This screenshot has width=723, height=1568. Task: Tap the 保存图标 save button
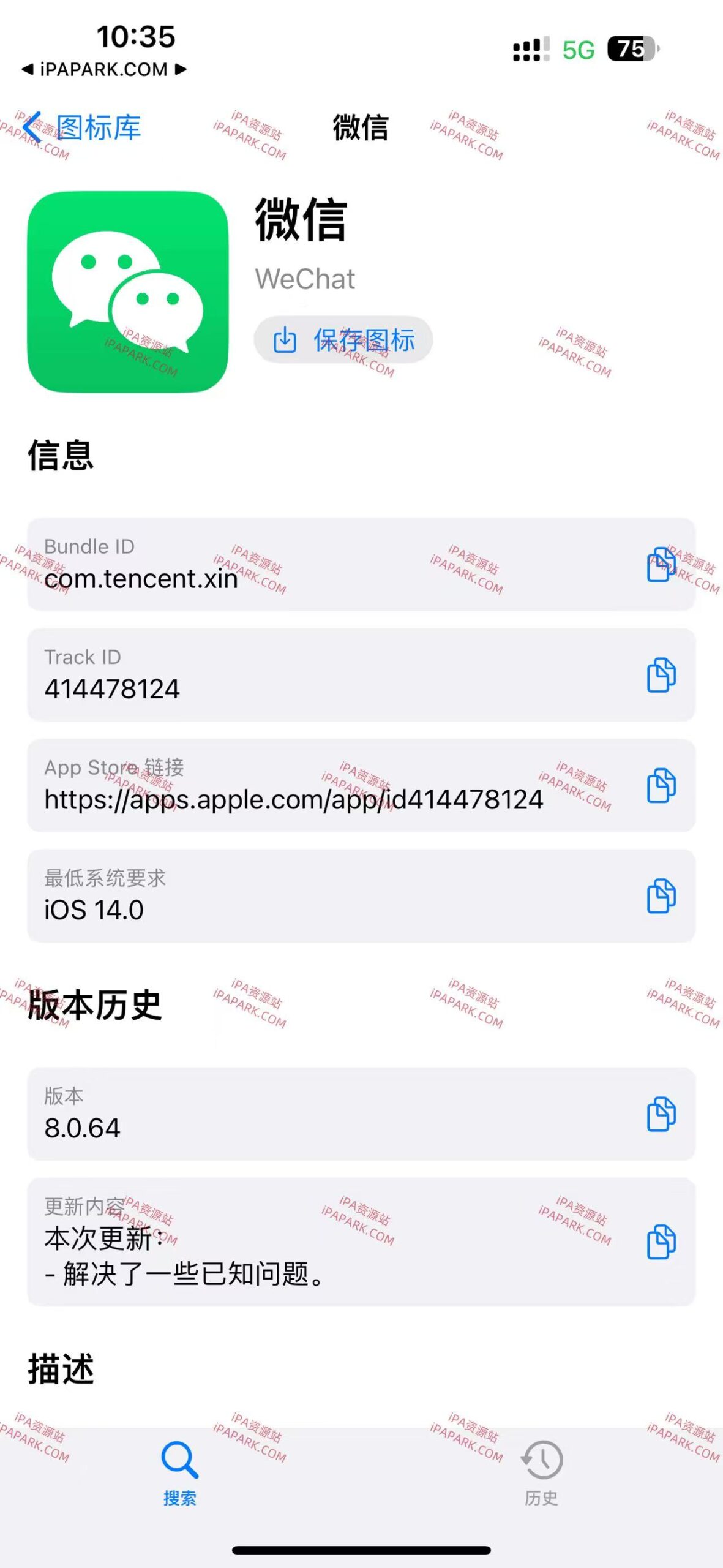tap(344, 341)
